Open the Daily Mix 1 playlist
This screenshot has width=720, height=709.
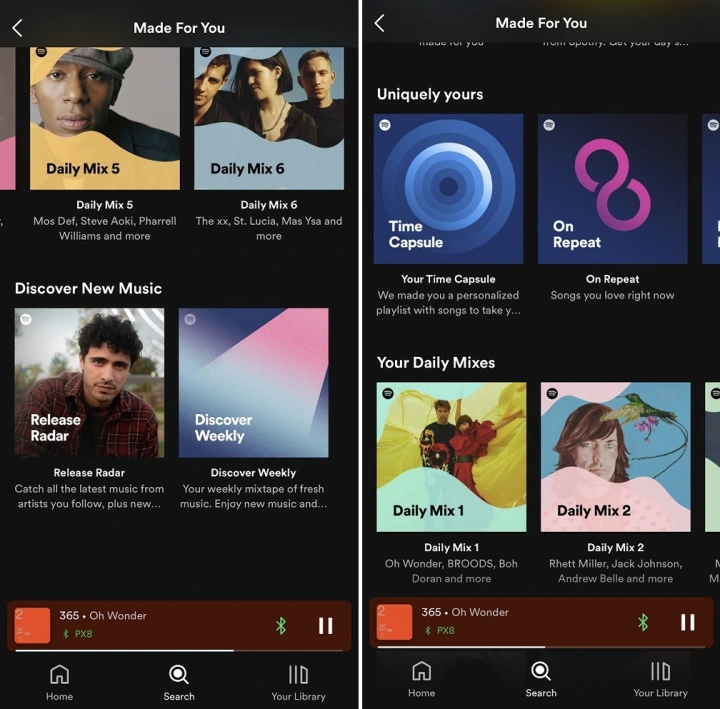pos(451,456)
